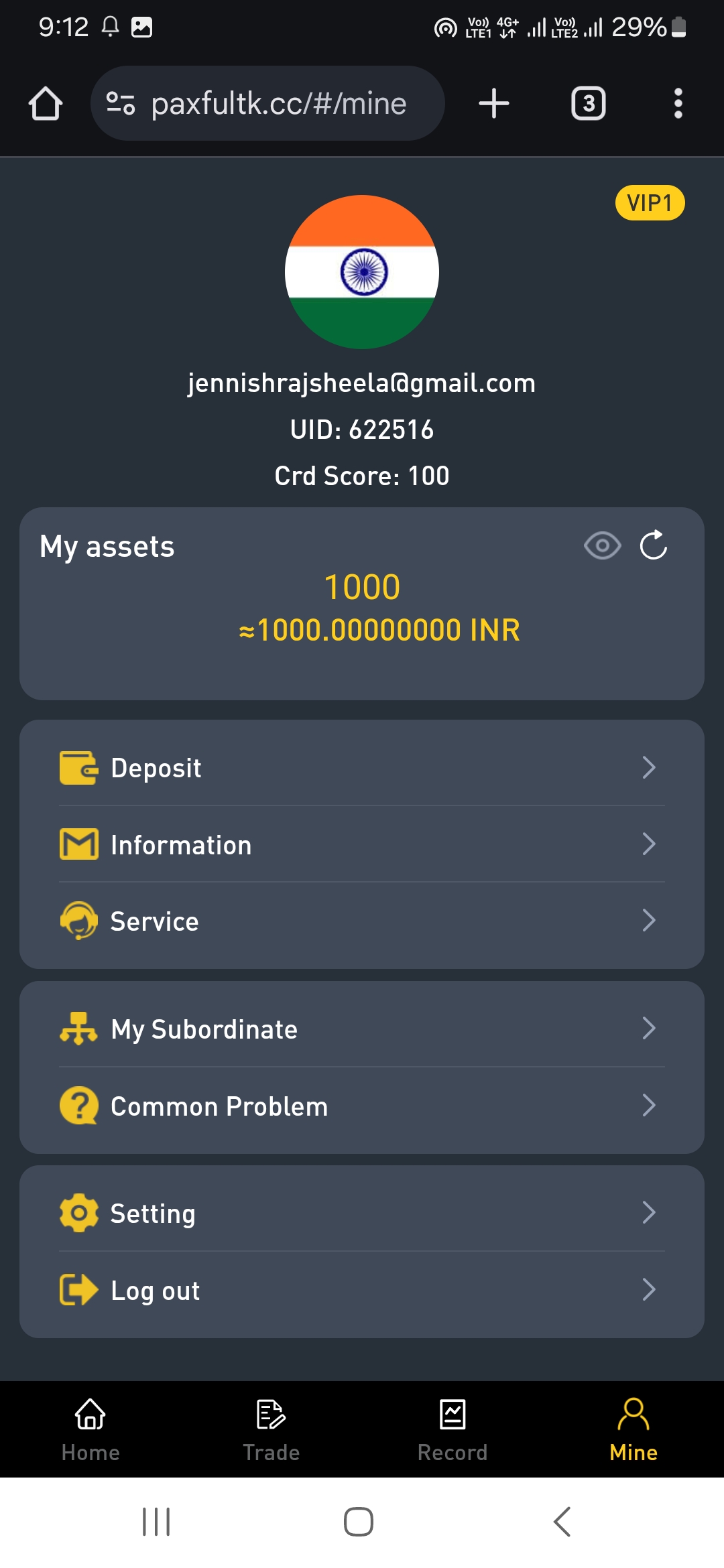Open the Deposit option

click(x=362, y=768)
